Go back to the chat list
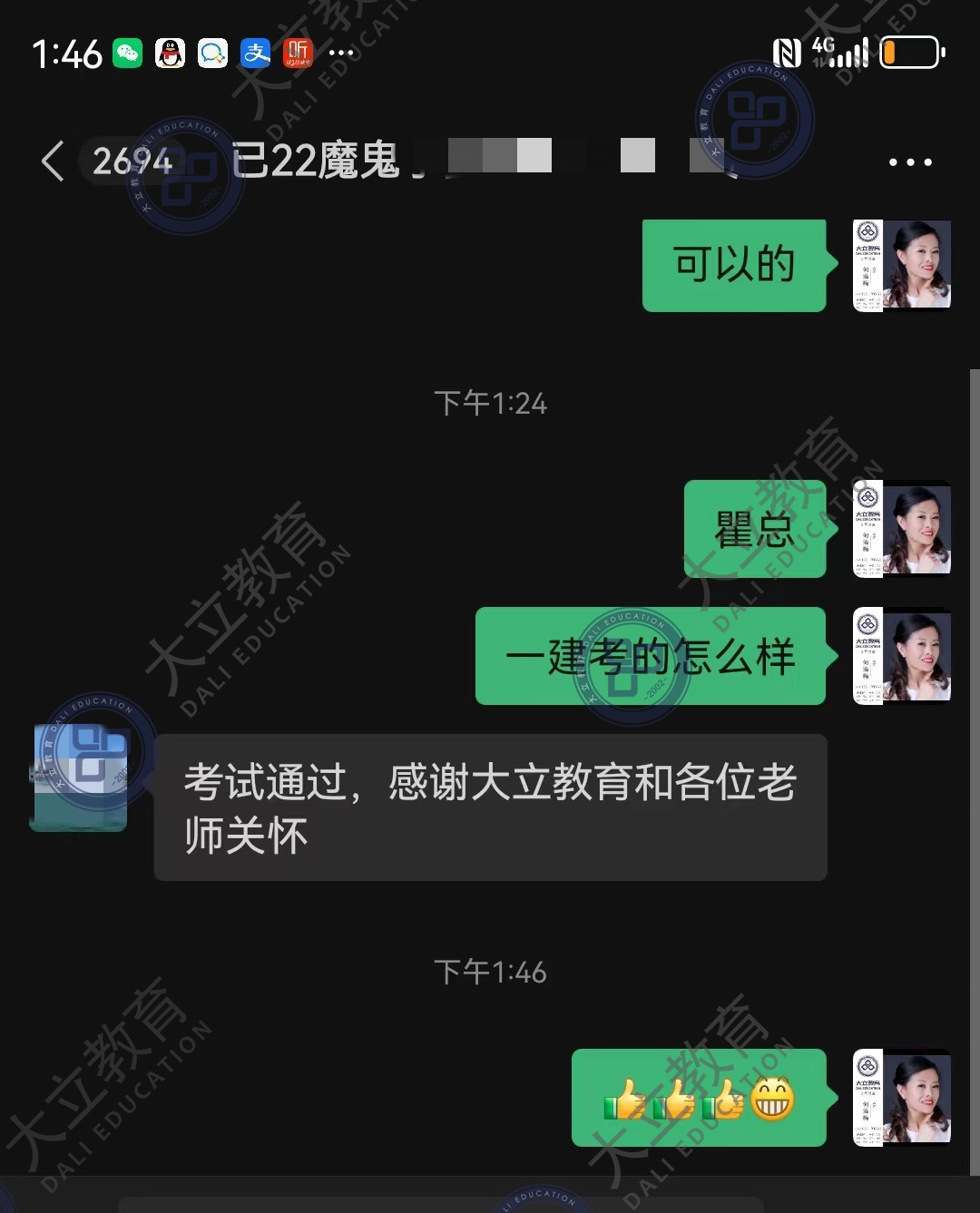 tap(53, 161)
